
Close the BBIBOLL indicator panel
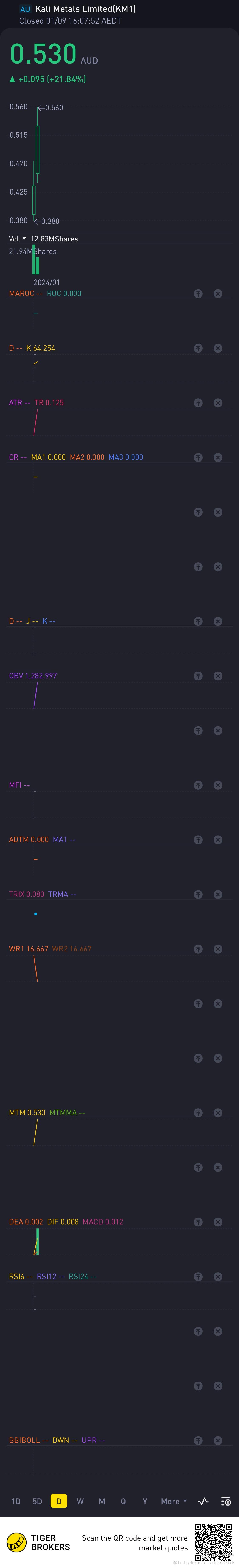coord(218,1440)
